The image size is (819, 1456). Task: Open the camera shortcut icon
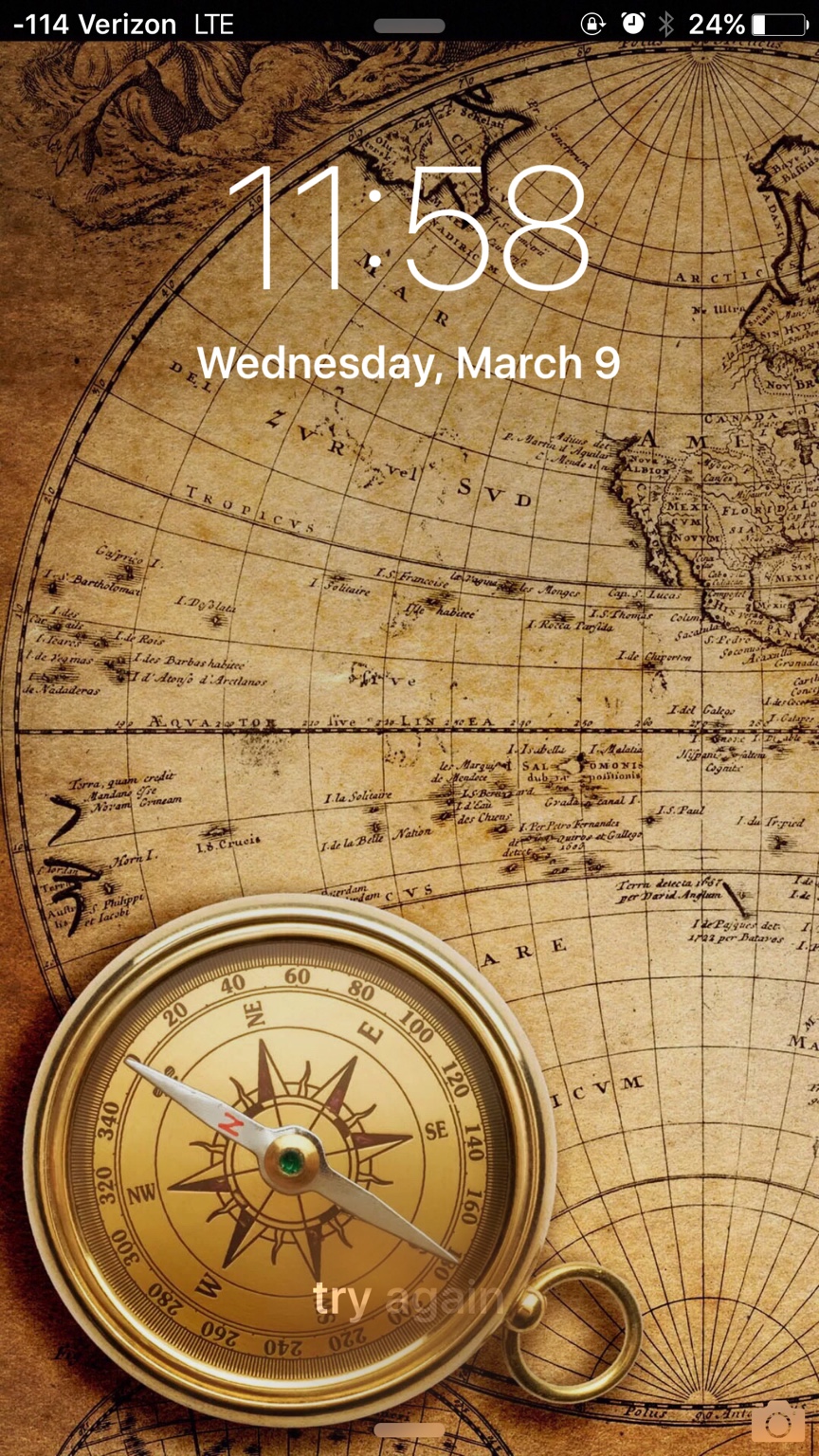[x=778, y=1421]
